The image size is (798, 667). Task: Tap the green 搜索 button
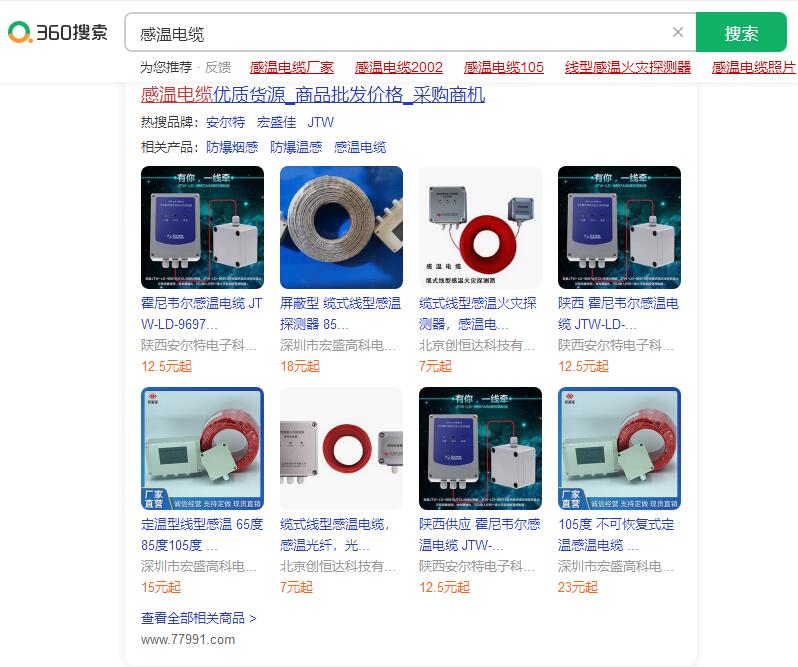pos(741,33)
